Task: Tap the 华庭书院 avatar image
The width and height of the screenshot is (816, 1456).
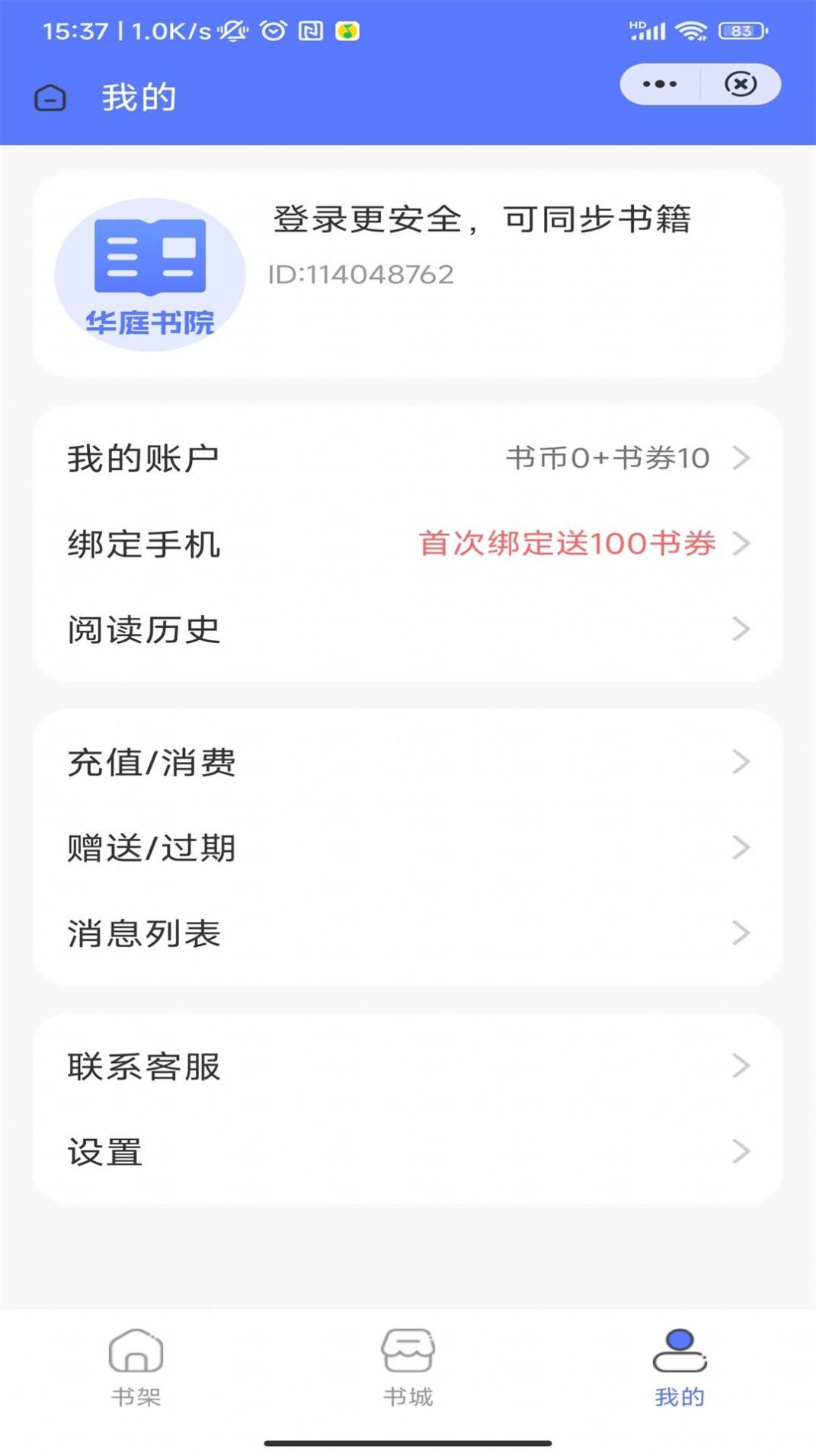Action: click(150, 270)
